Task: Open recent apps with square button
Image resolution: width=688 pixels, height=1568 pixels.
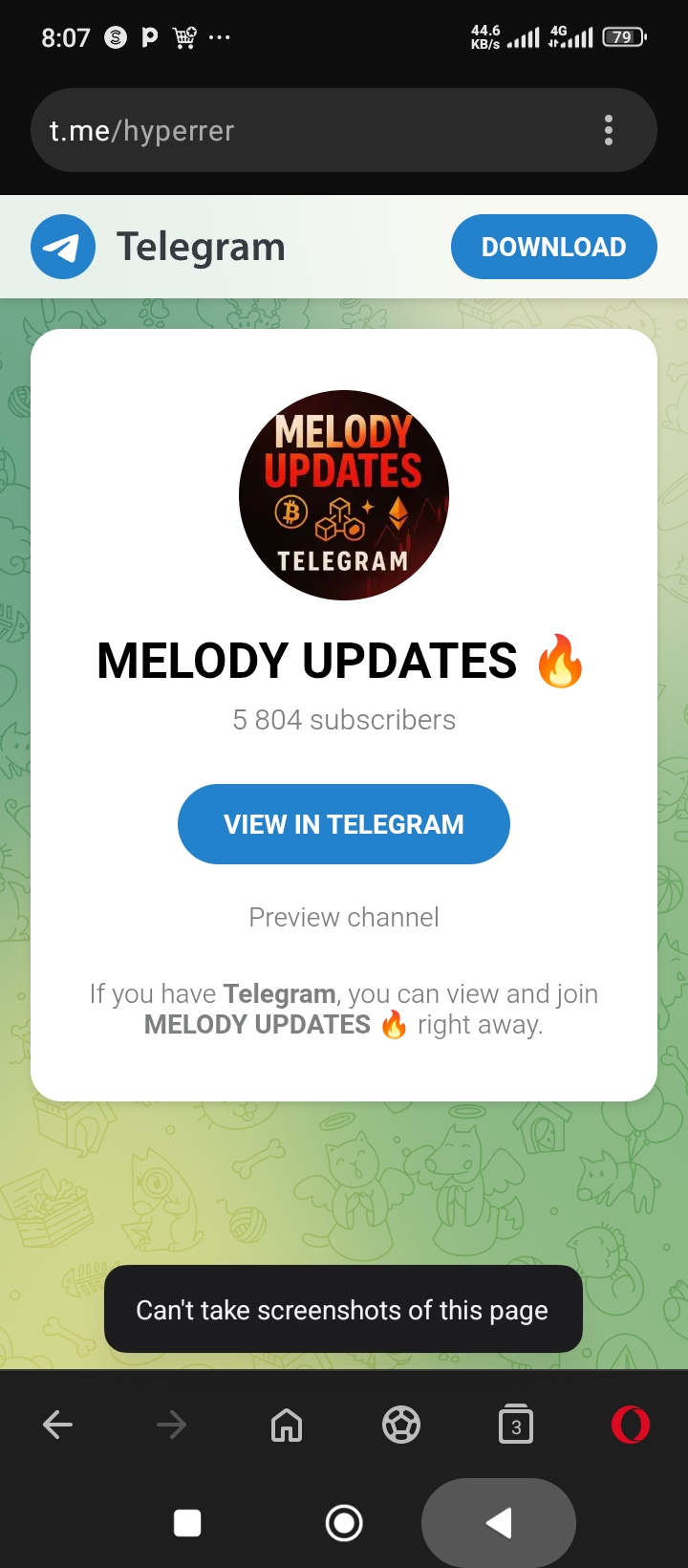Action: 187,1523
